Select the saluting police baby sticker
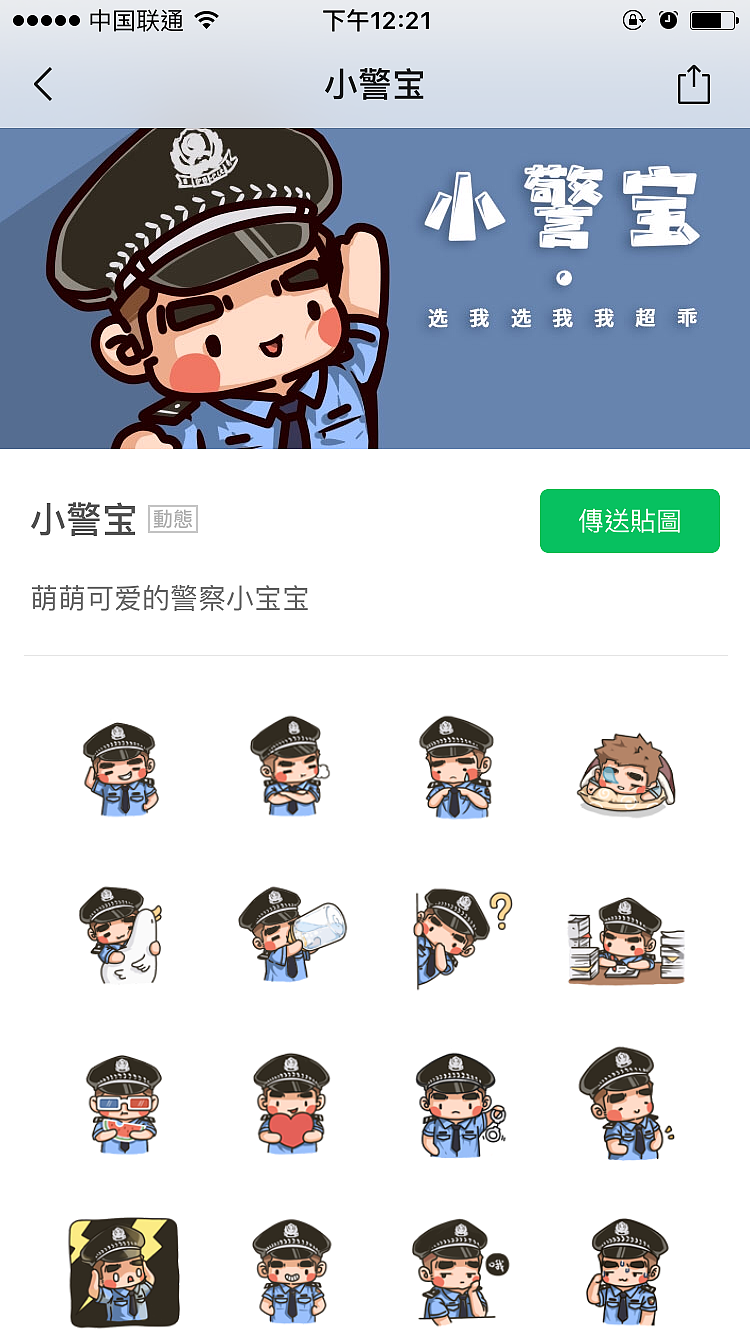 123,765
